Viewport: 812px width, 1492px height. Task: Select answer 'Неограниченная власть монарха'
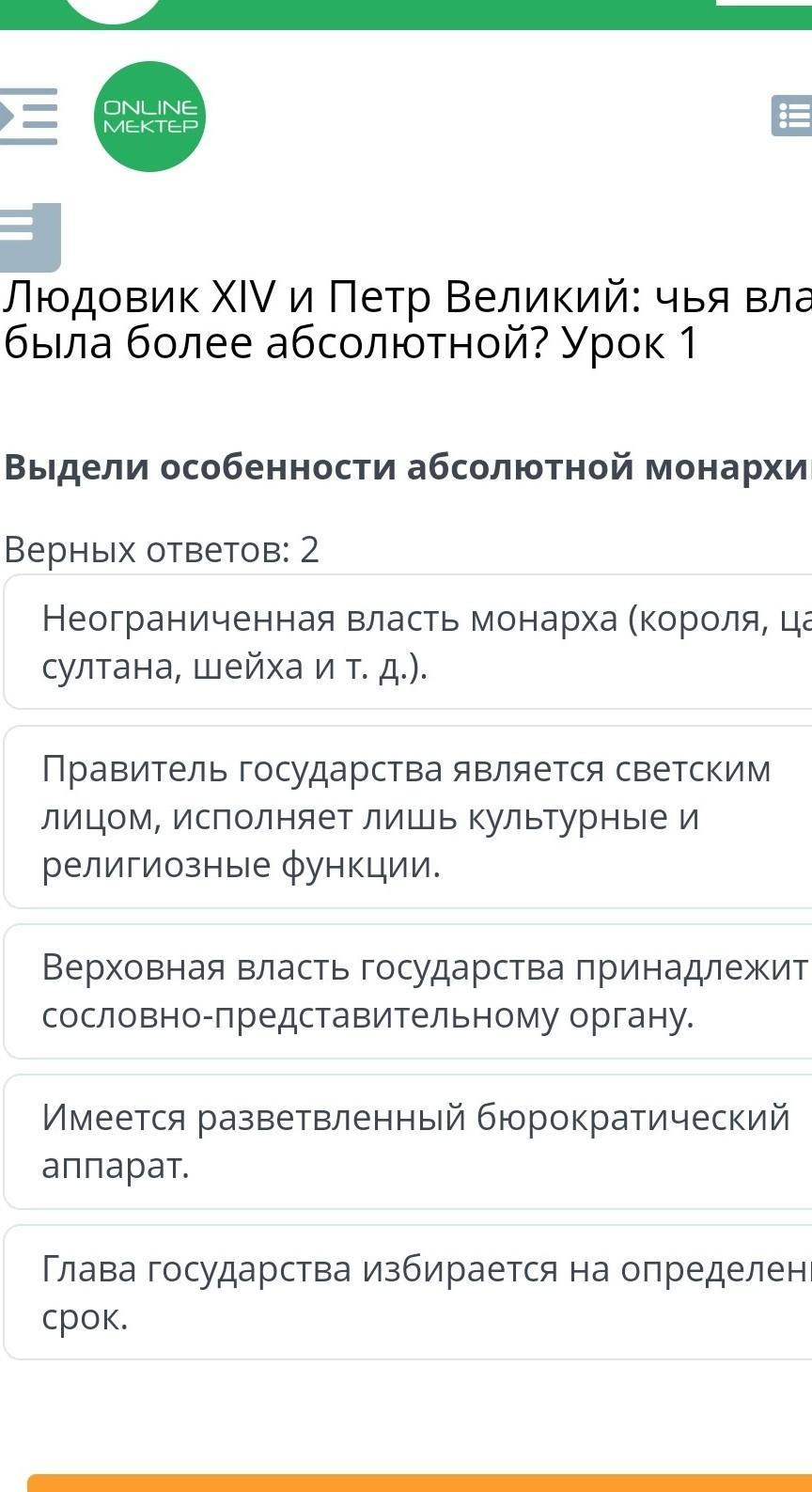tap(408, 642)
